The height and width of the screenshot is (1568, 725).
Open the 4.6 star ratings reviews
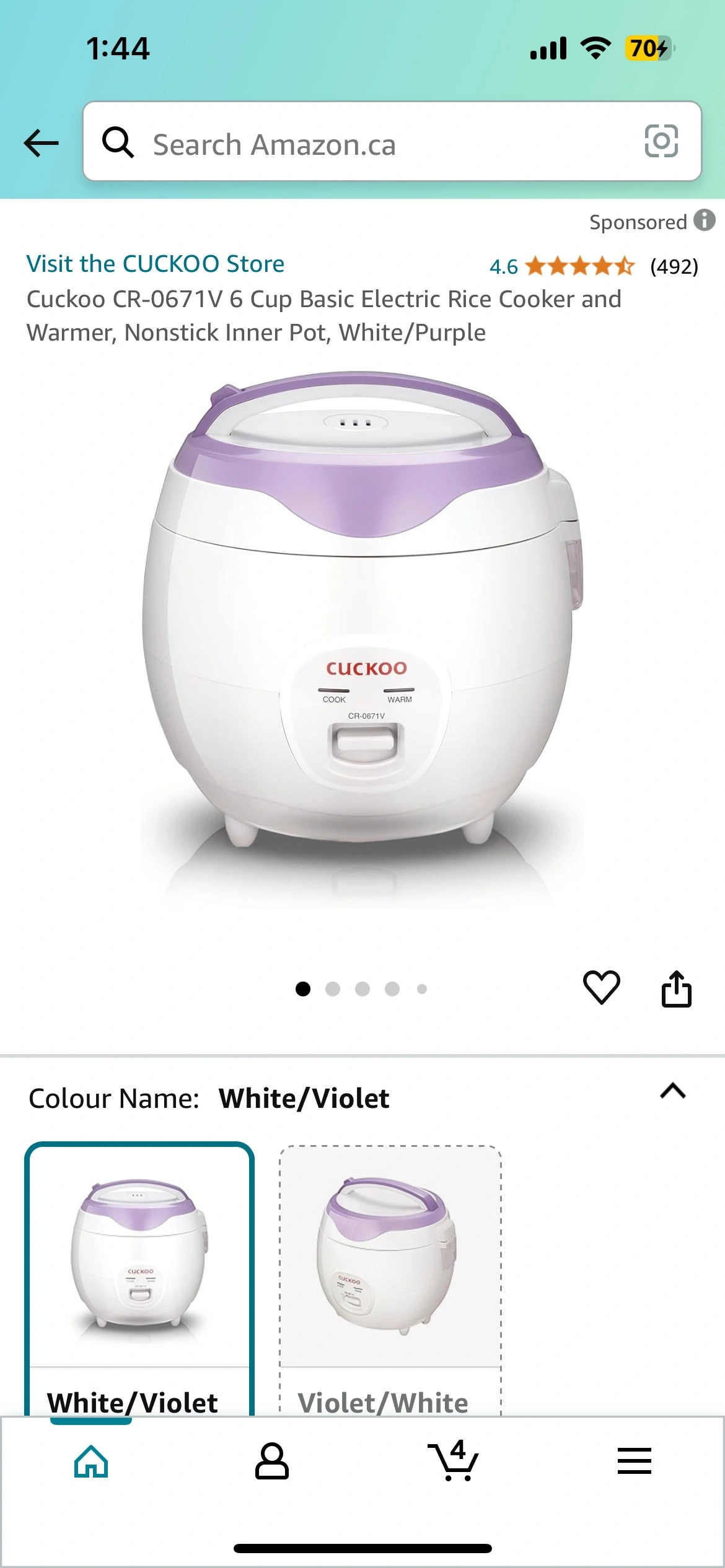pyautogui.click(x=594, y=266)
